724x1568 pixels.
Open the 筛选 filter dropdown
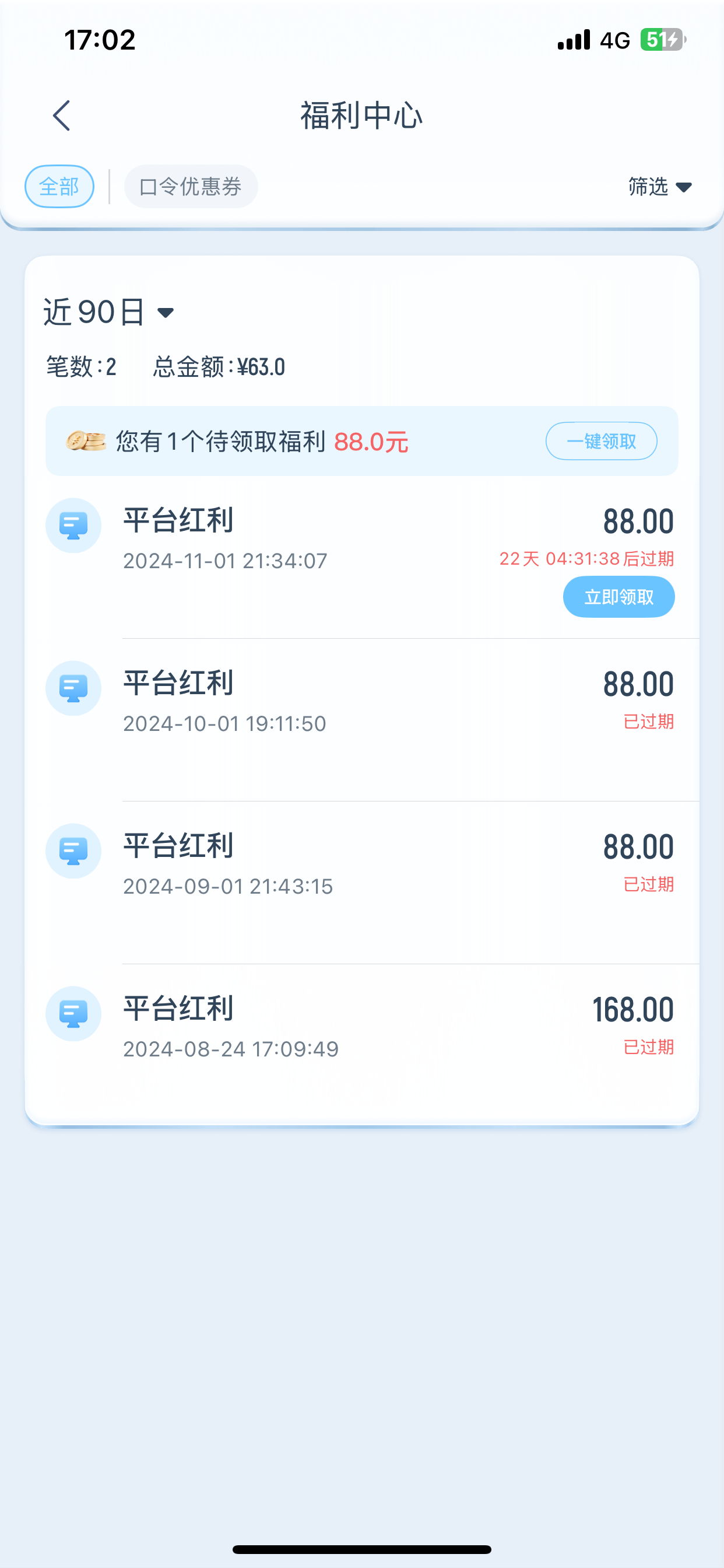659,186
